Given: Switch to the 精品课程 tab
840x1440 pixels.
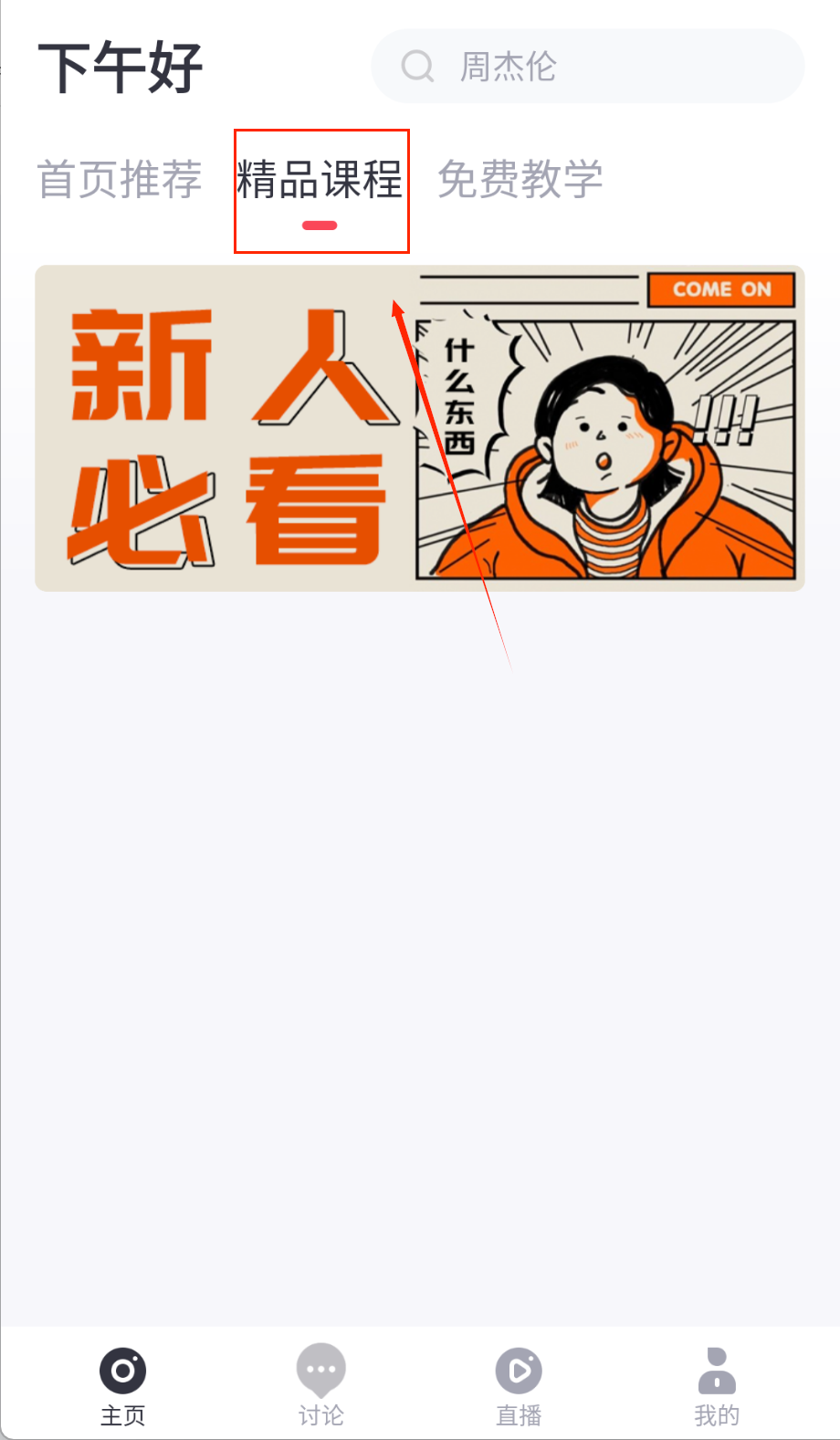Looking at the screenshot, I should (320, 180).
